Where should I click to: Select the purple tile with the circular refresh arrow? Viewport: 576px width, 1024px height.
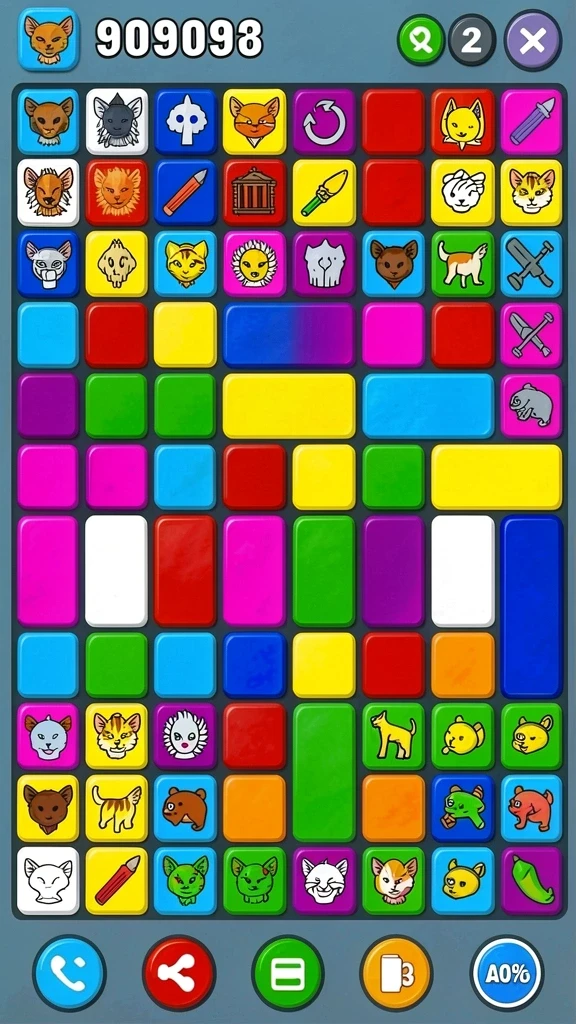point(324,121)
